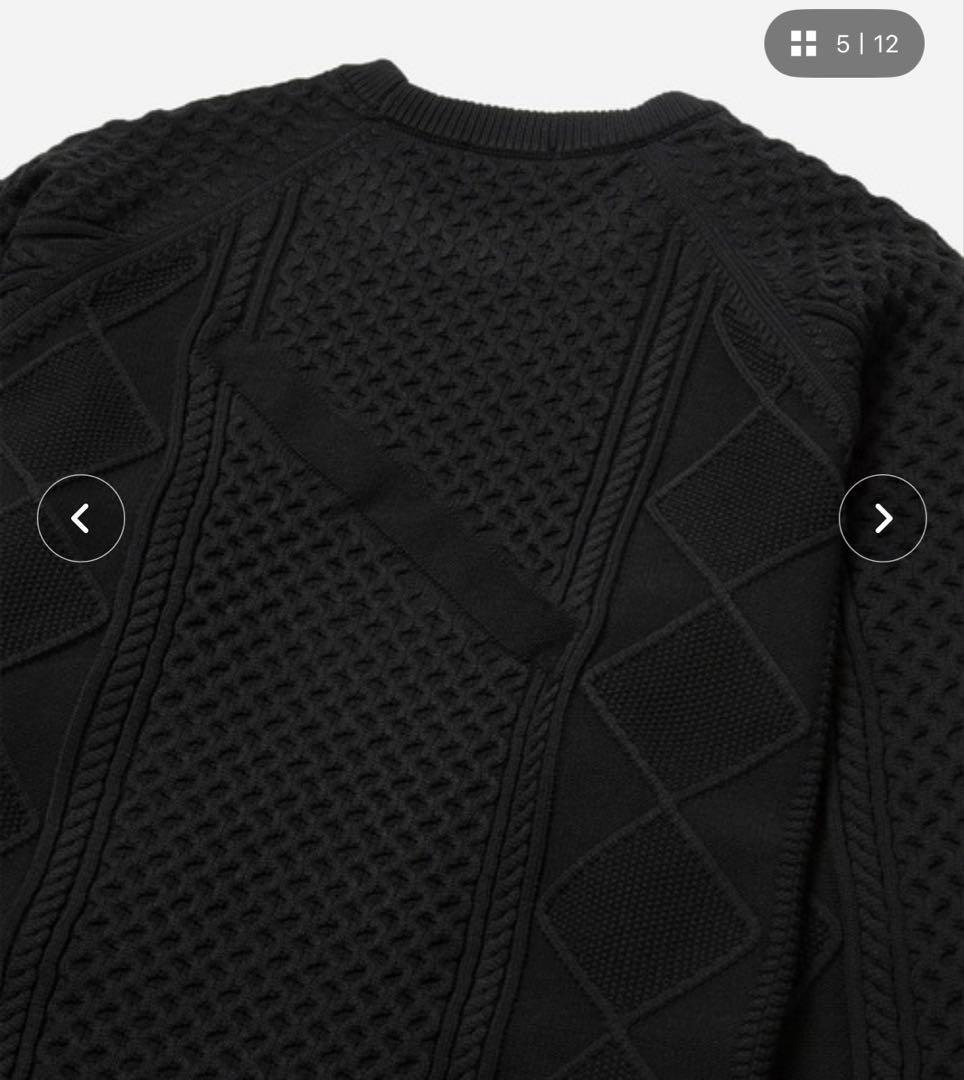Advance to the next product photo
Image resolution: width=964 pixels, height=1080 pixels.
click(882, 518)
